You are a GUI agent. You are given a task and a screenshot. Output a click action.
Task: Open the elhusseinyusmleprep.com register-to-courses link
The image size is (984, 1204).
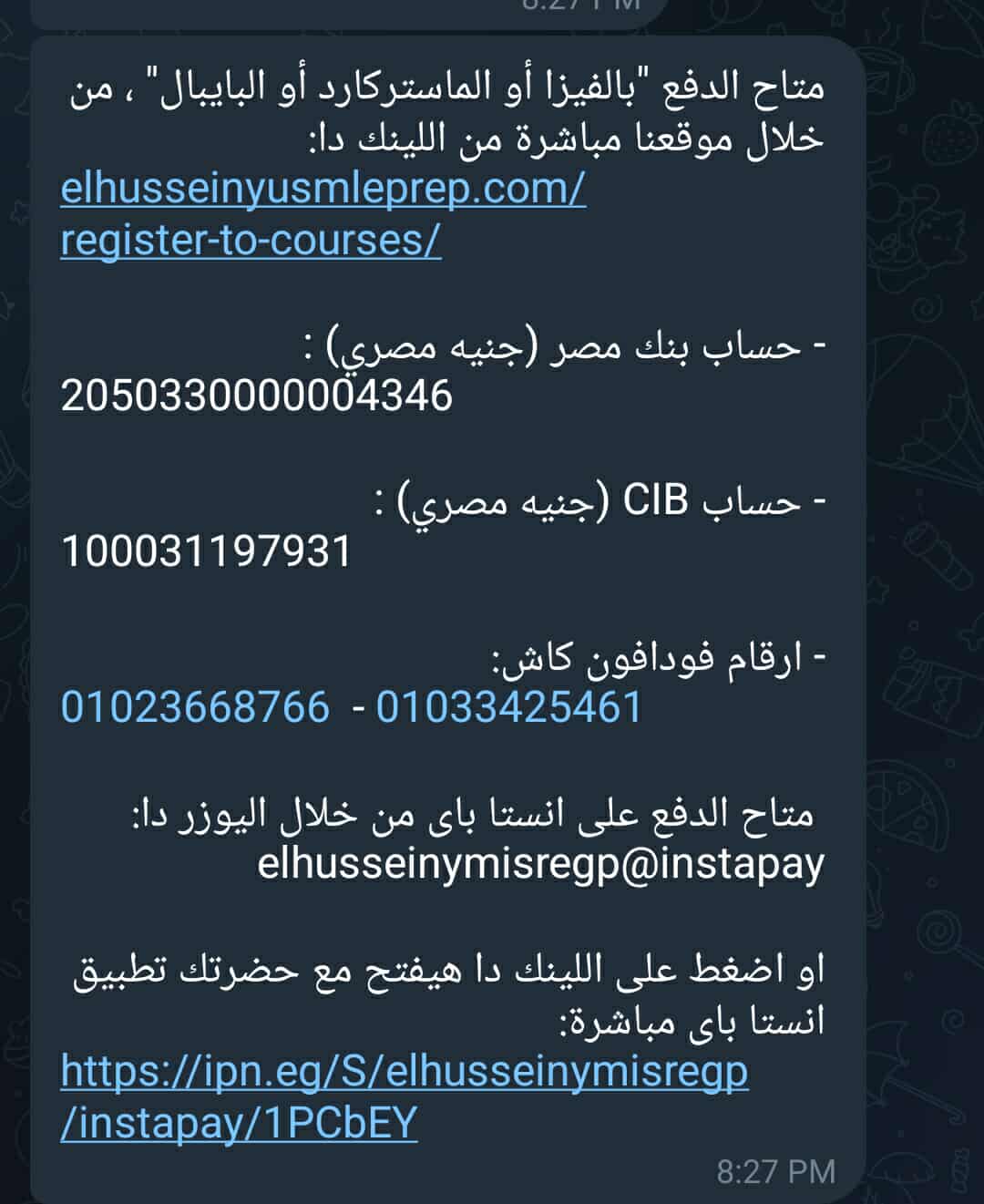[x=323, y=191]
